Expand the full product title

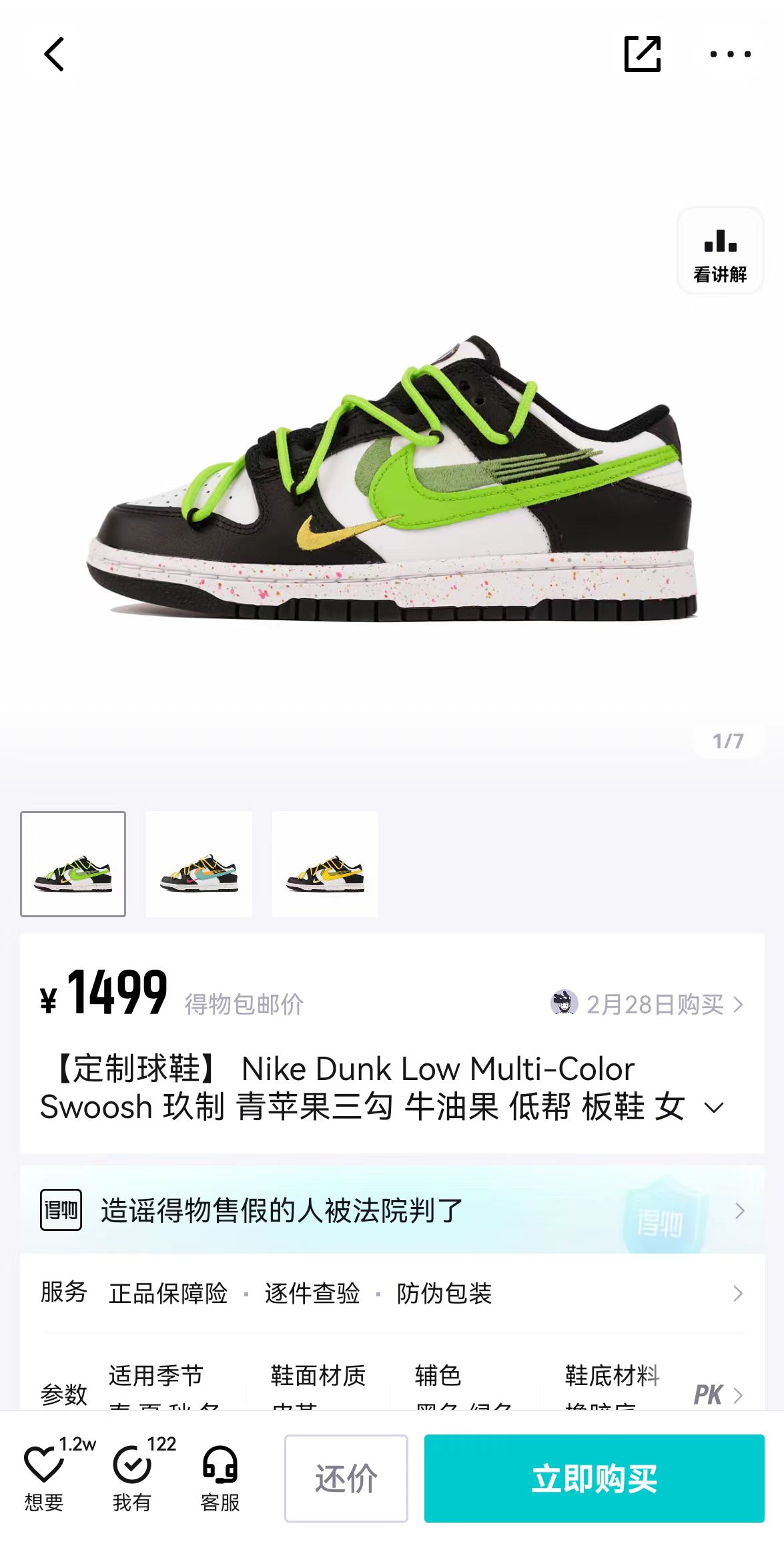pyautogui.click(x=713, y=1108)
